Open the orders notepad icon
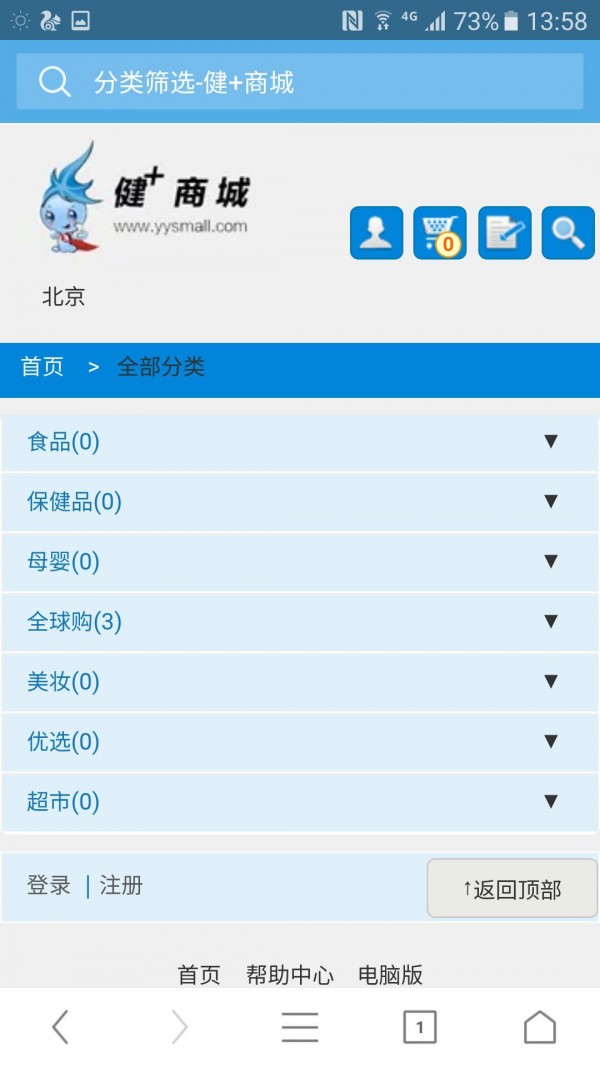Viewport: 600px width, 1067px height. [x=504, y=233]
